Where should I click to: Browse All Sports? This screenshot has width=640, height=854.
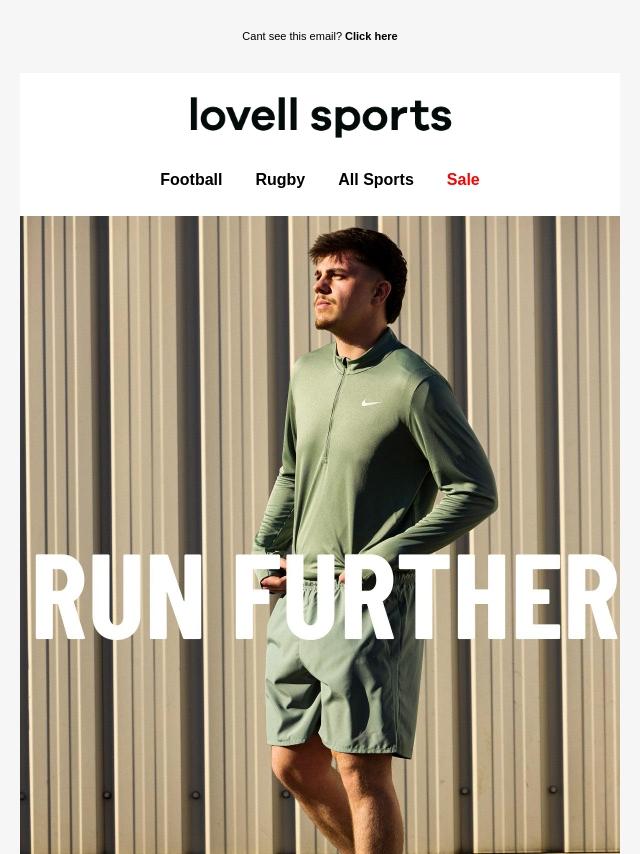(x=376, y=180)
